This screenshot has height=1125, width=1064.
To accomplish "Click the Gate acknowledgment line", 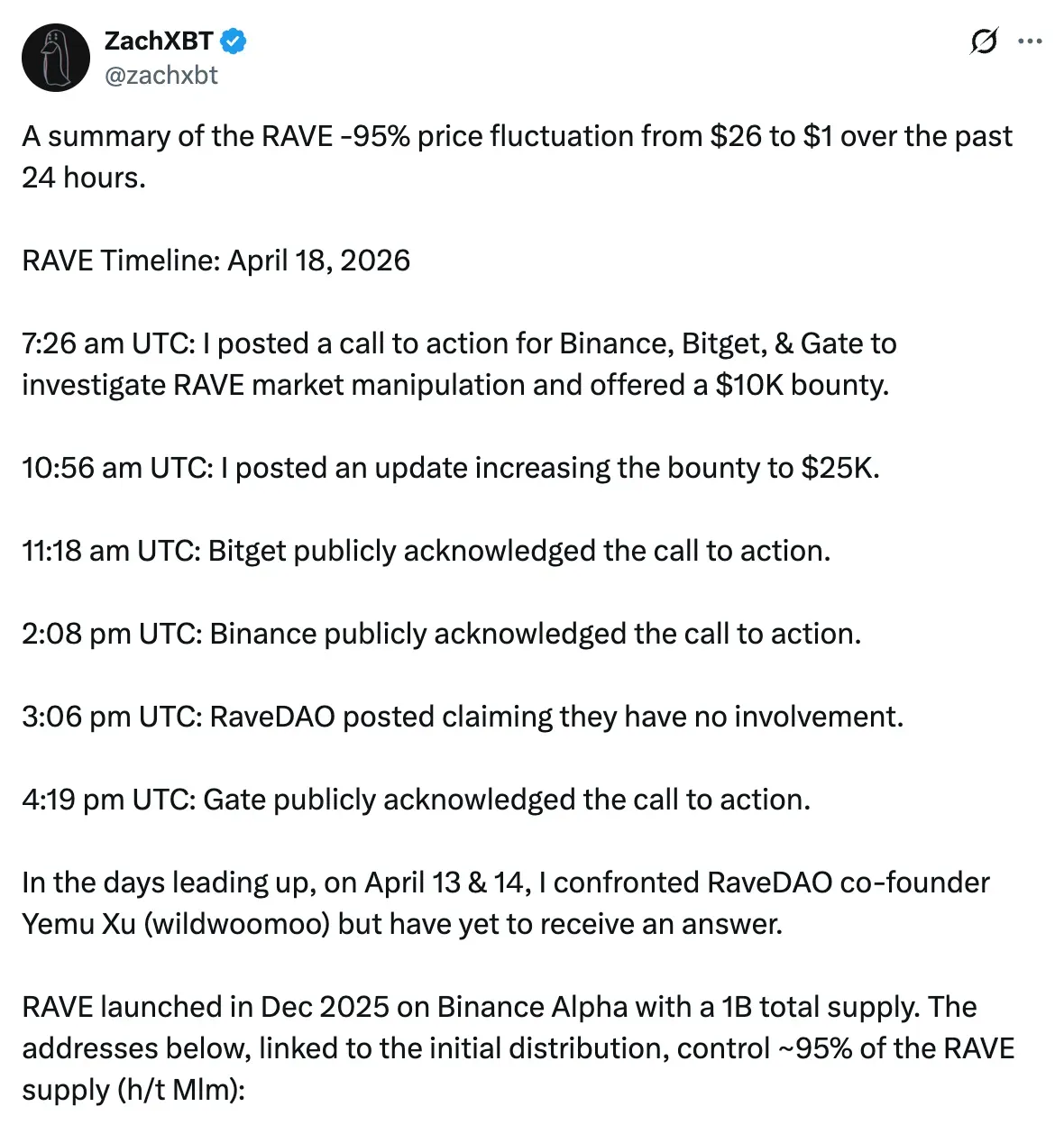I will point(415,800).
